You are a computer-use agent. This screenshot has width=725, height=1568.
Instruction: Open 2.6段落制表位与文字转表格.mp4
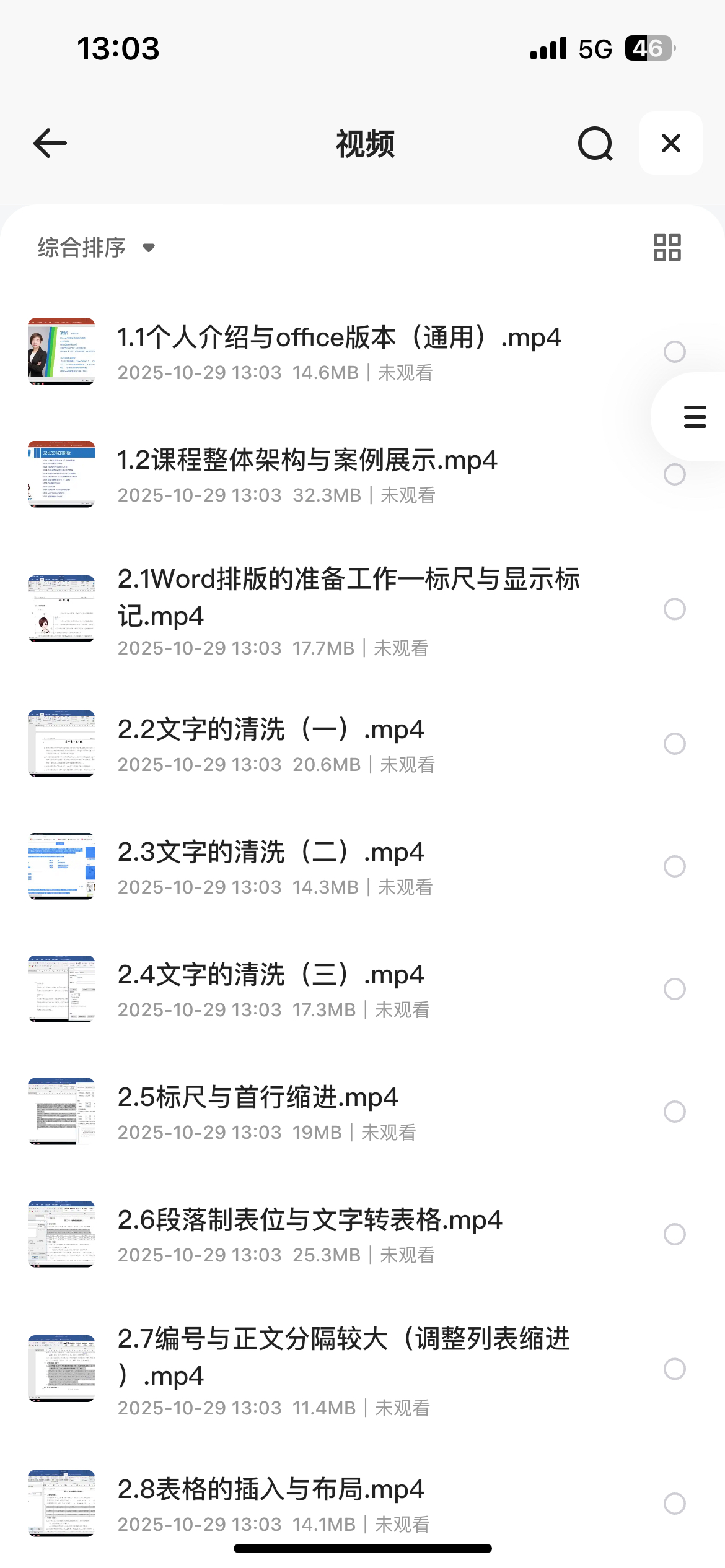310,1221
